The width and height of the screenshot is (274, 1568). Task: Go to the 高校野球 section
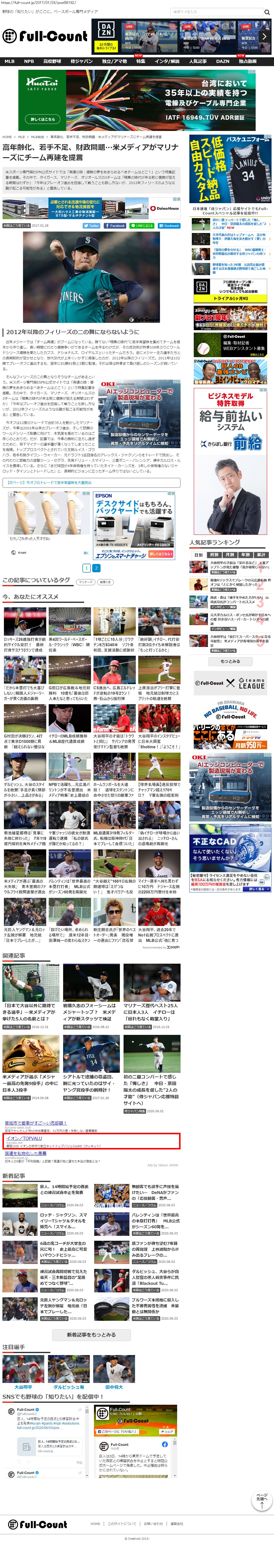click(x=52, y=61)
